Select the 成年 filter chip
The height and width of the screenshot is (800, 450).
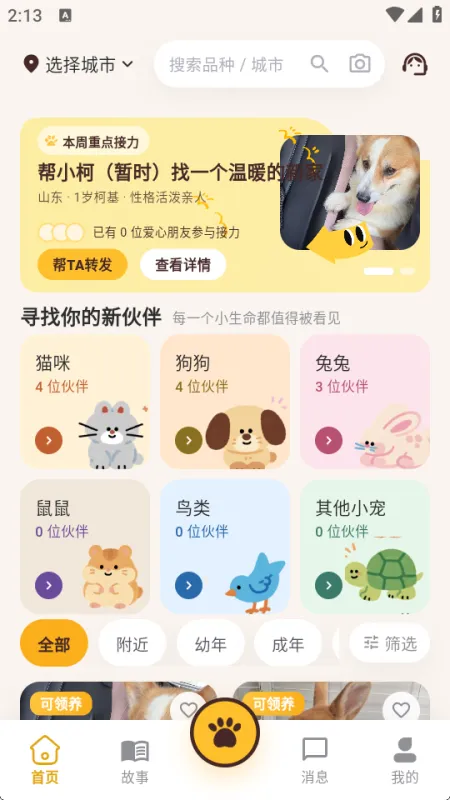coord(288,644)
